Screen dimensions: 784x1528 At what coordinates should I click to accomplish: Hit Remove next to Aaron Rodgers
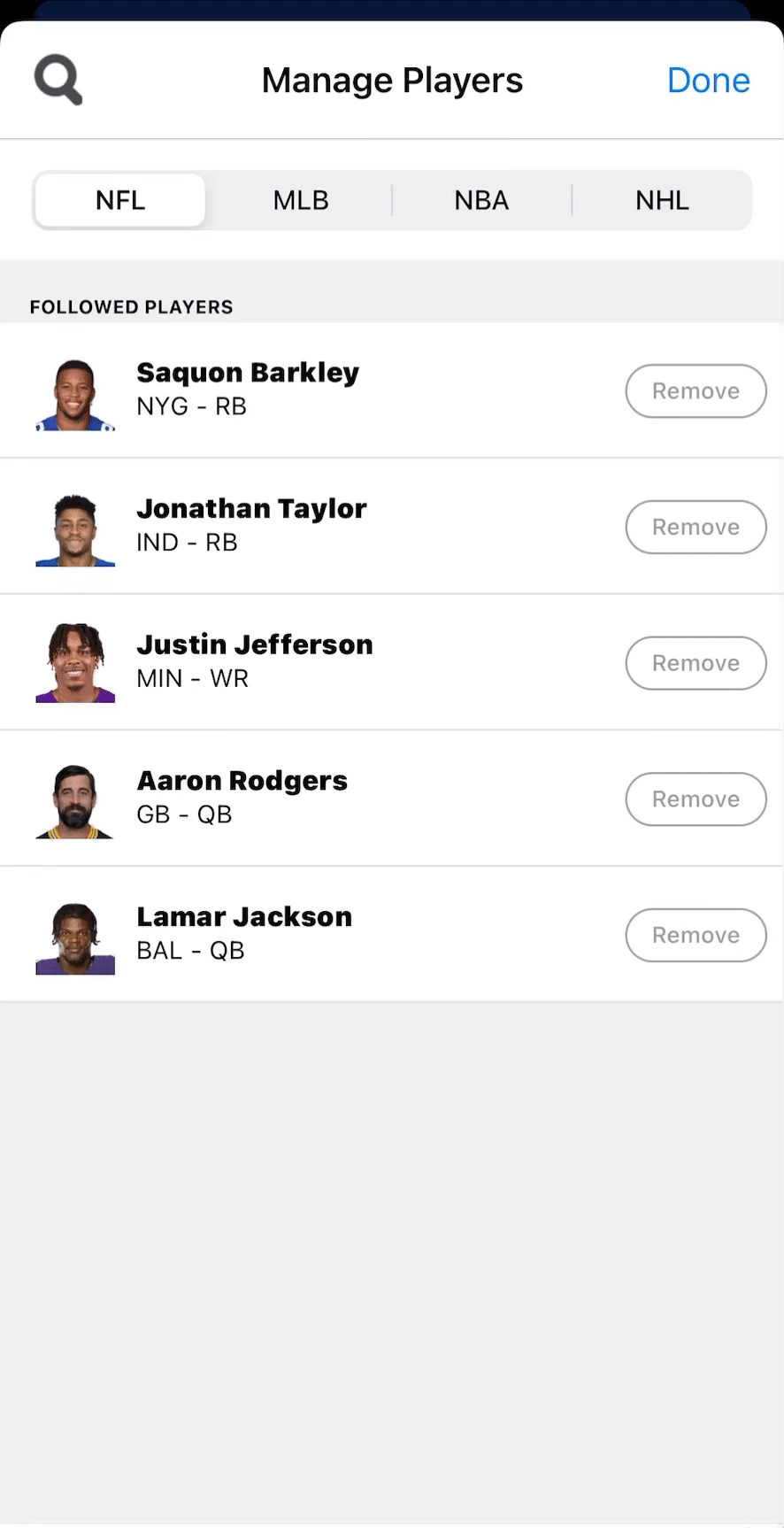pos(696,799)
